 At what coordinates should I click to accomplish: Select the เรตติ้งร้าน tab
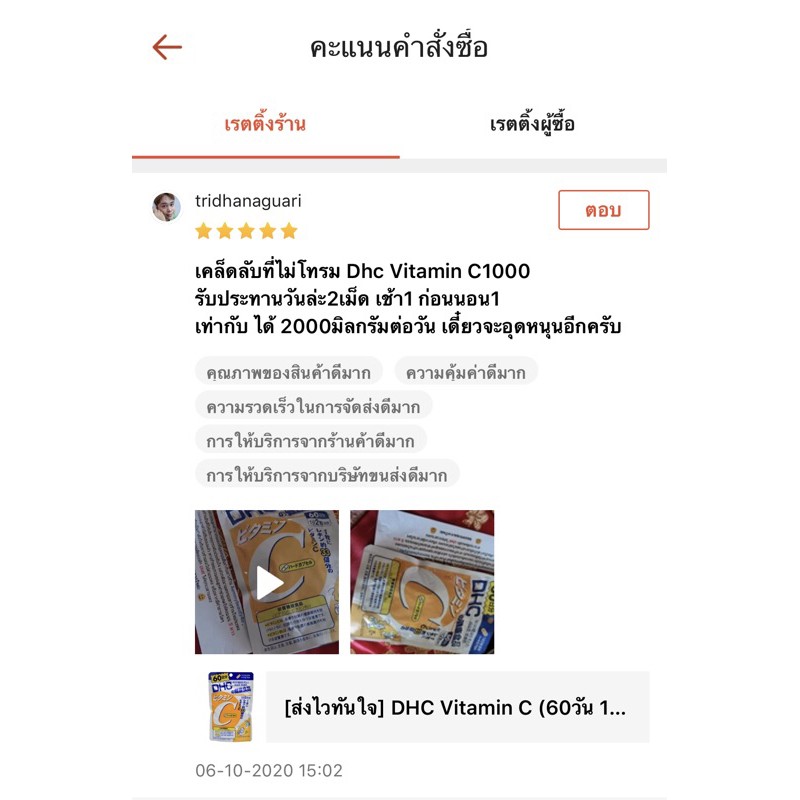(x=265, y=125)
